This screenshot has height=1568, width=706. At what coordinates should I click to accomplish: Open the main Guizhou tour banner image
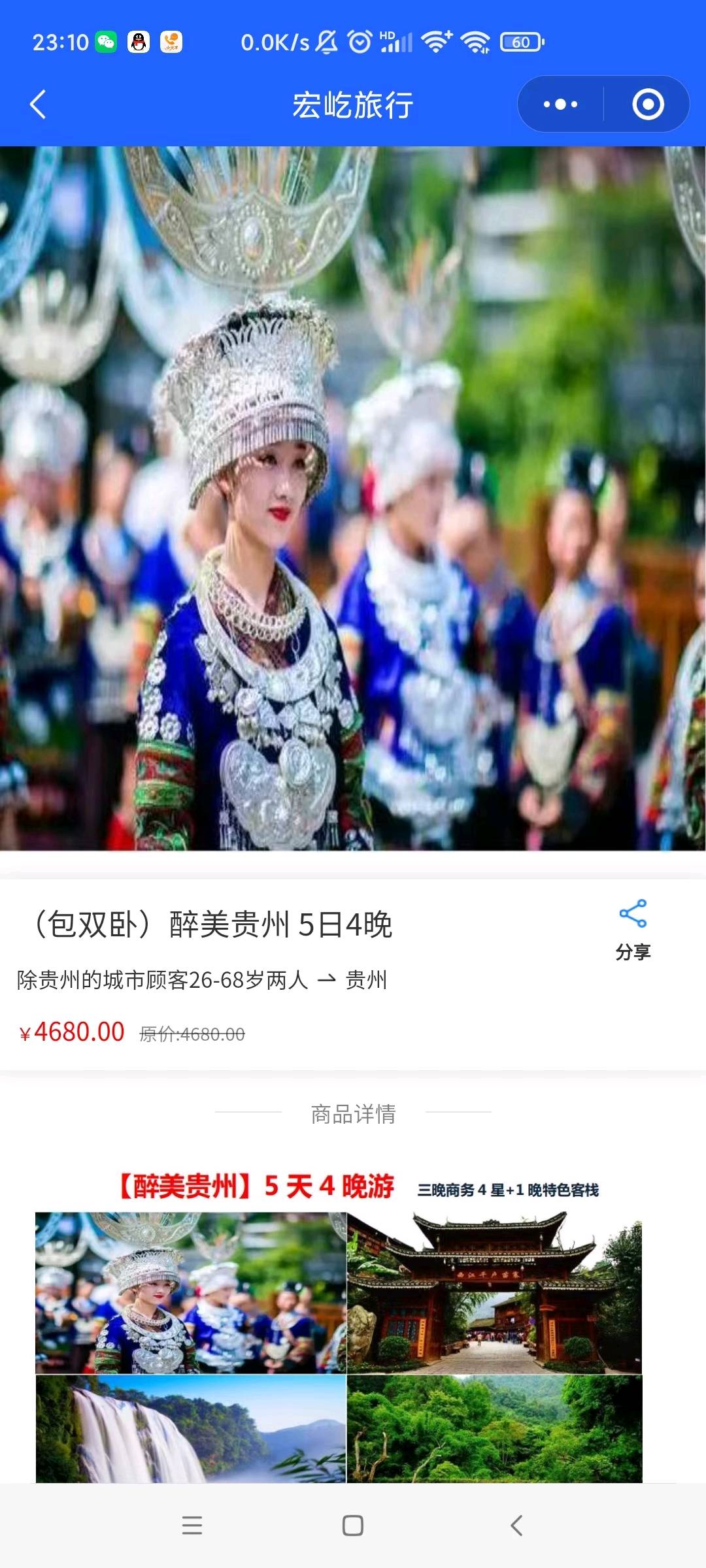pos(353,498)
